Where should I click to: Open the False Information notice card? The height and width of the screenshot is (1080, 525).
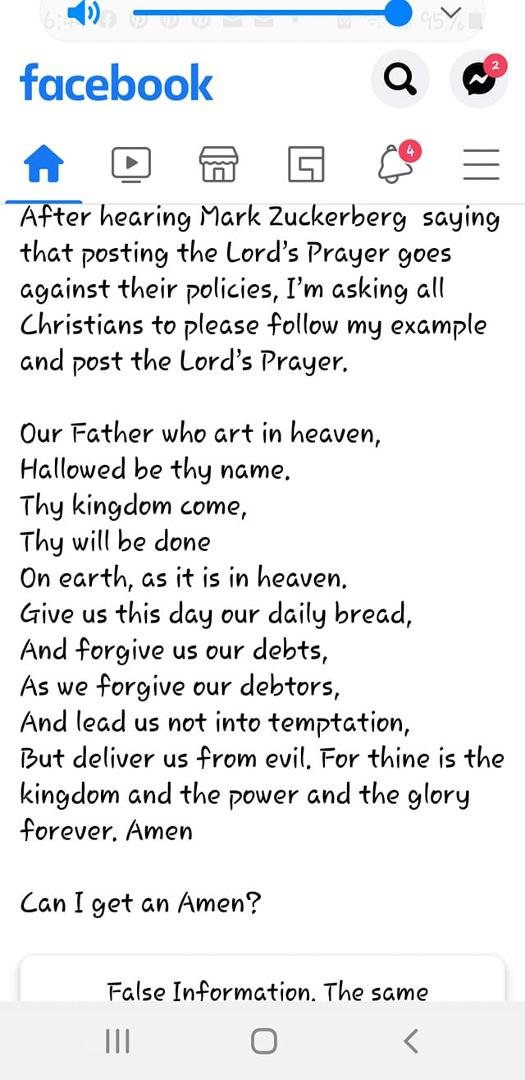click(x=262, y=979)
